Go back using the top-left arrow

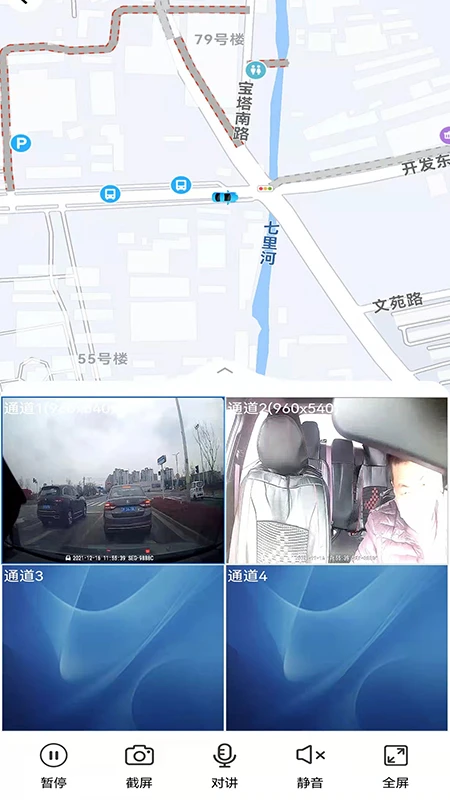tap(24, 3)
